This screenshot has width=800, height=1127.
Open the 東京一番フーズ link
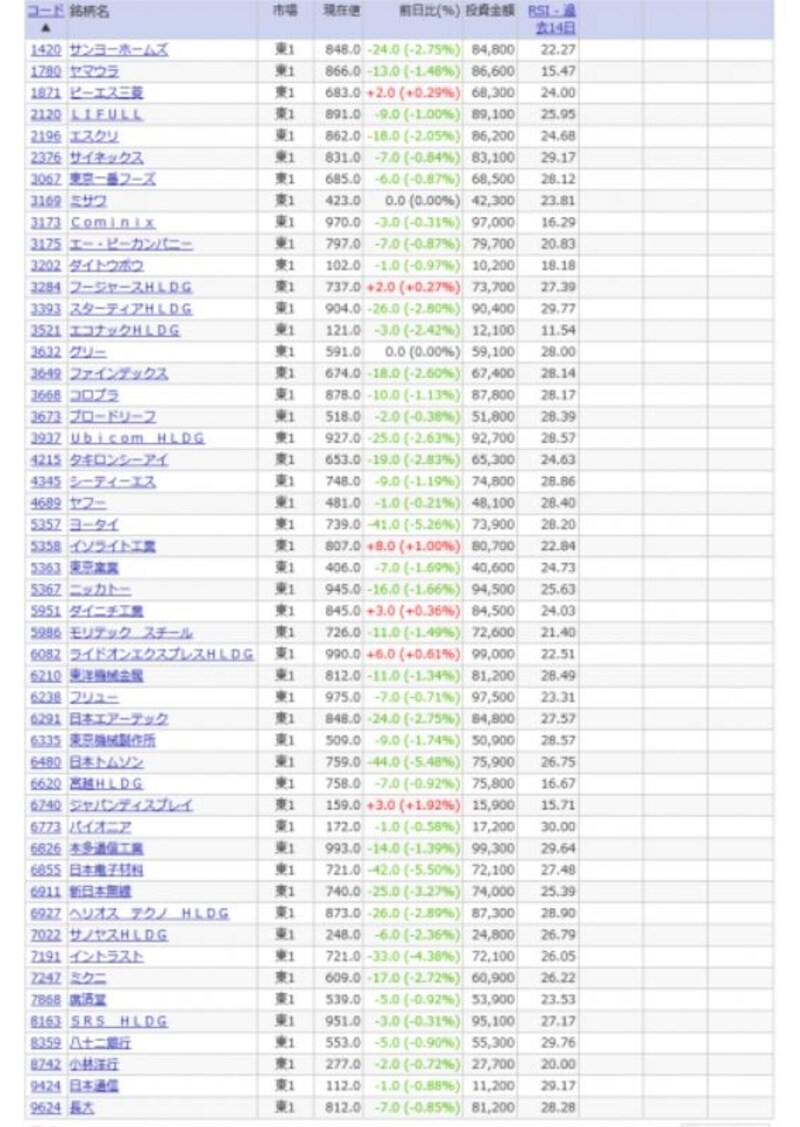pos(112,179)
